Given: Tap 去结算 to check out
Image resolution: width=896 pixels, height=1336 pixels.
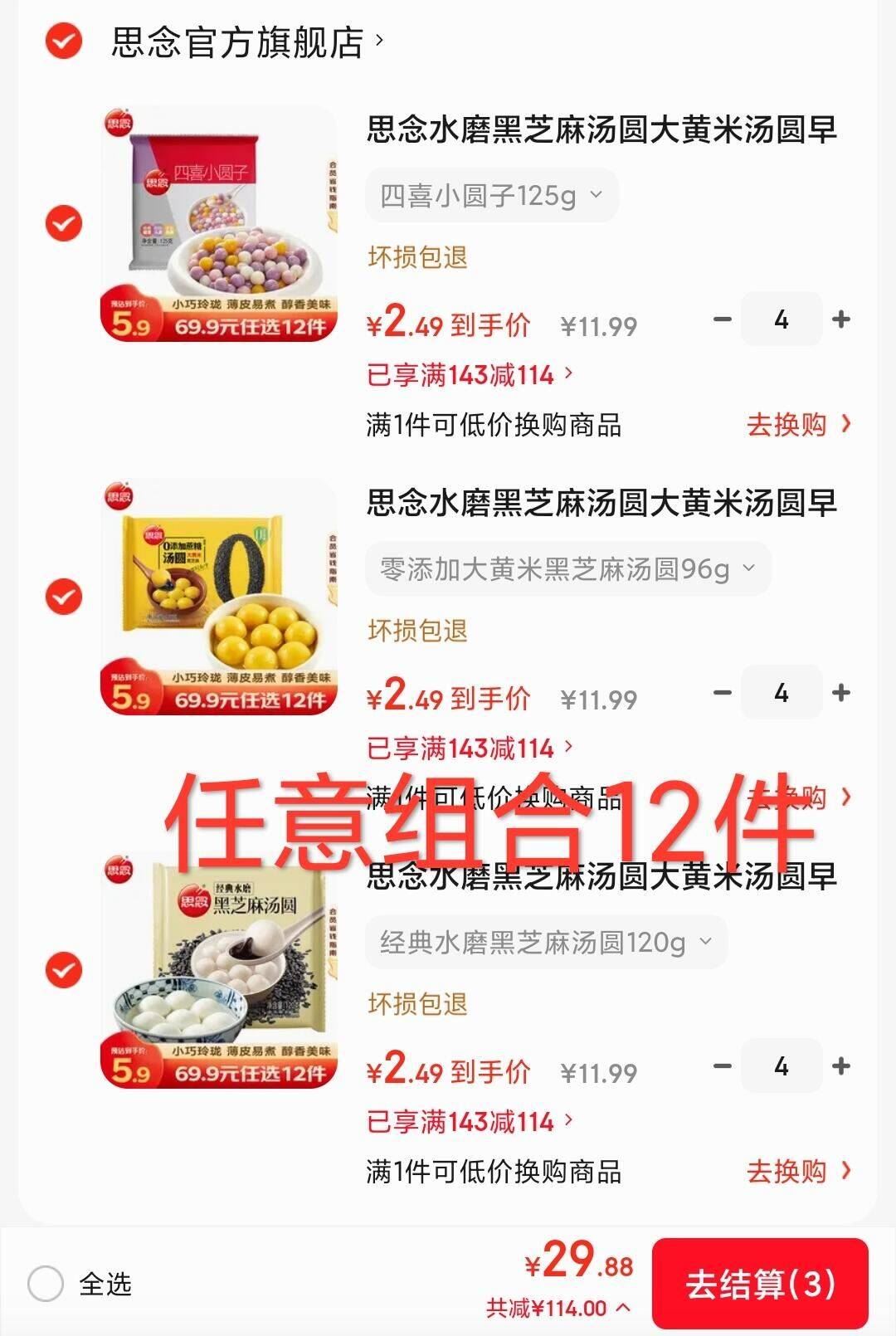Looking at the screenshot, I should [759, 1284].
